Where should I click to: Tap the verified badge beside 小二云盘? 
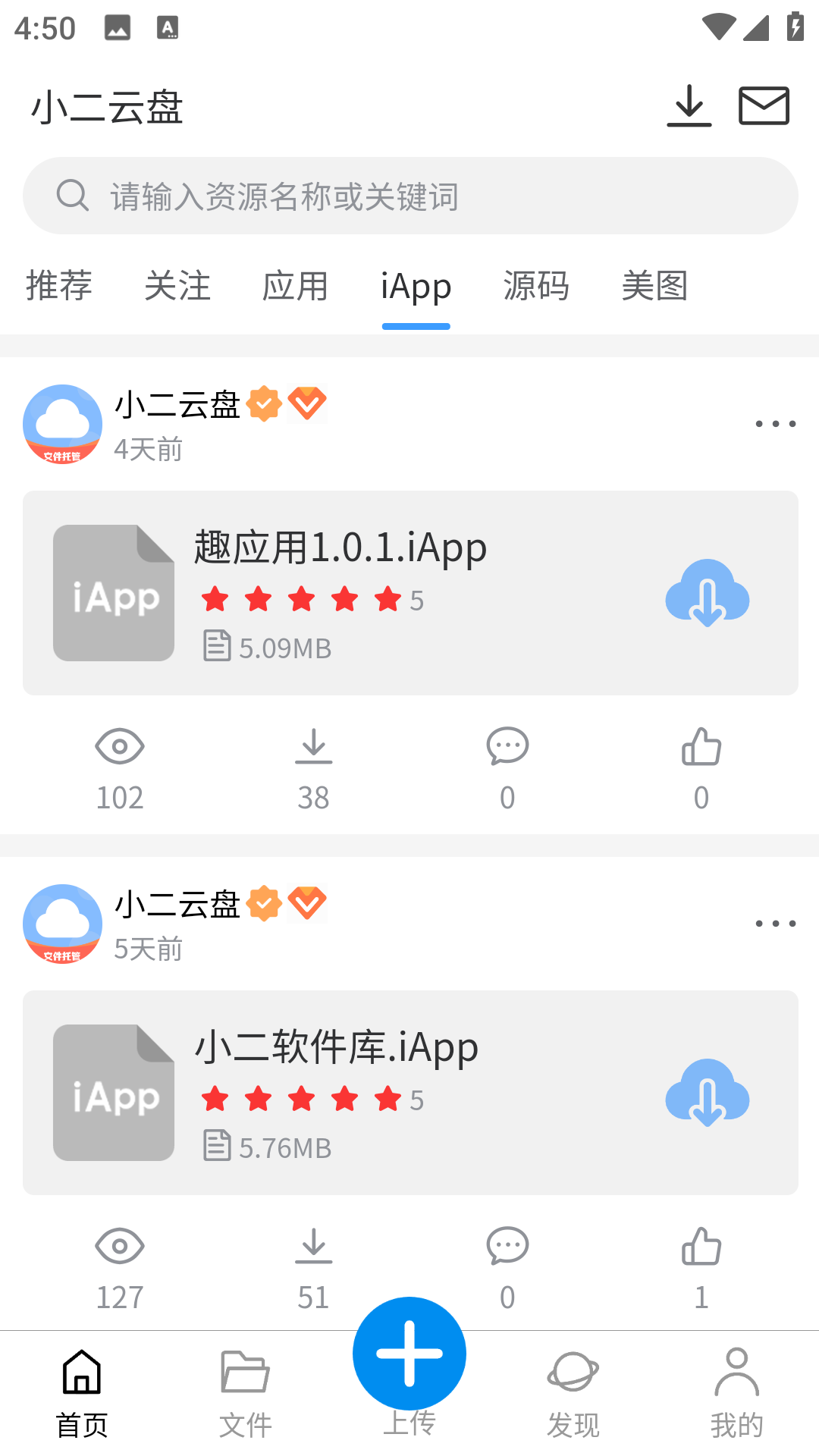(265, 404)
